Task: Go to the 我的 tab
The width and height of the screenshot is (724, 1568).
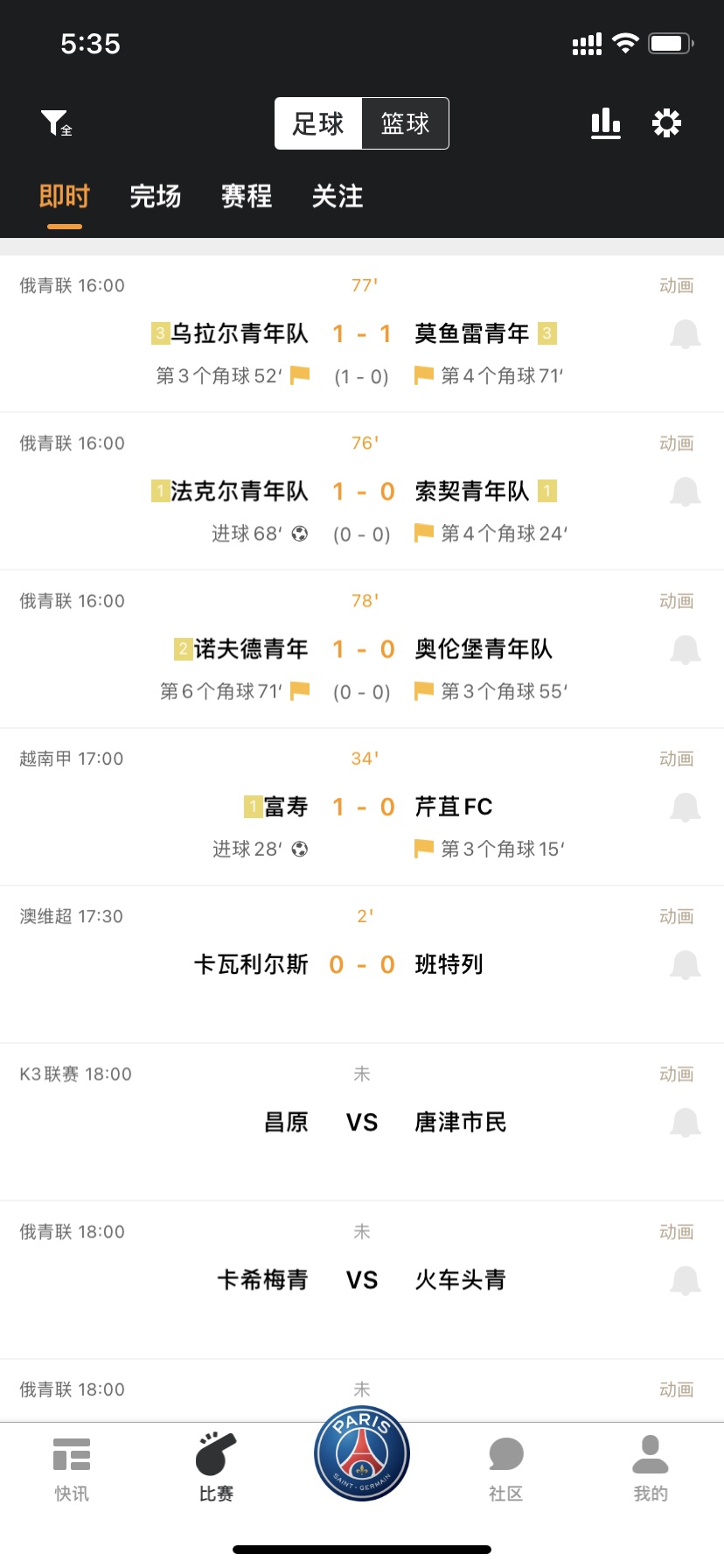Action: (x=651, y=1469)
